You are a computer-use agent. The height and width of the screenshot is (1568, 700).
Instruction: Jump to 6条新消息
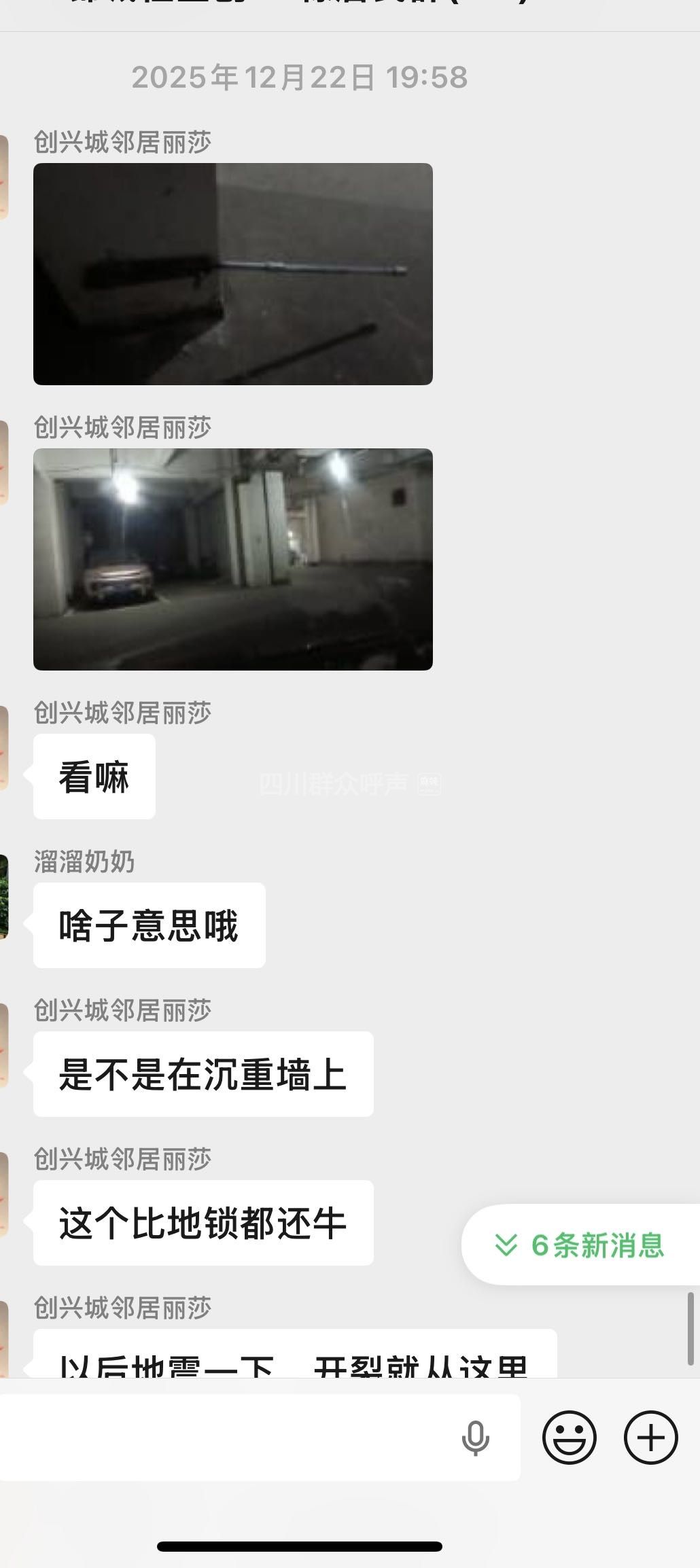(x=582, y=1245)
